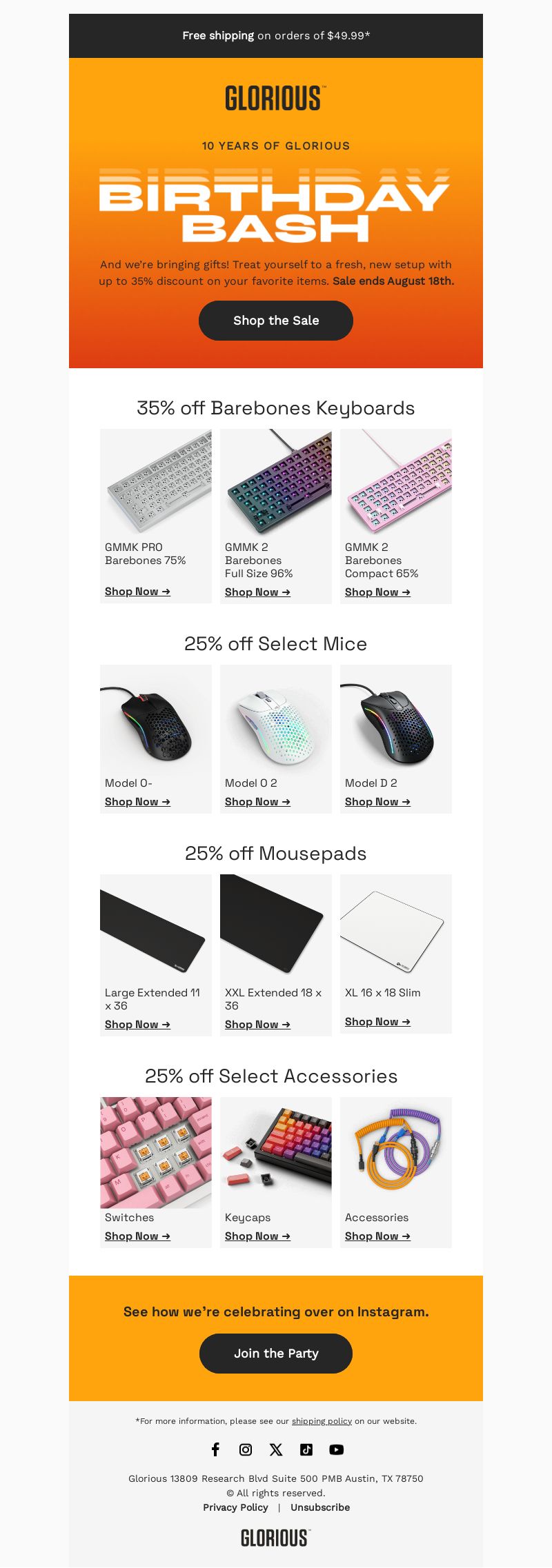Tap the Shop the Sale button
Image resolution: width=552 pixels, height=1568 pixels.
(276, 321)
